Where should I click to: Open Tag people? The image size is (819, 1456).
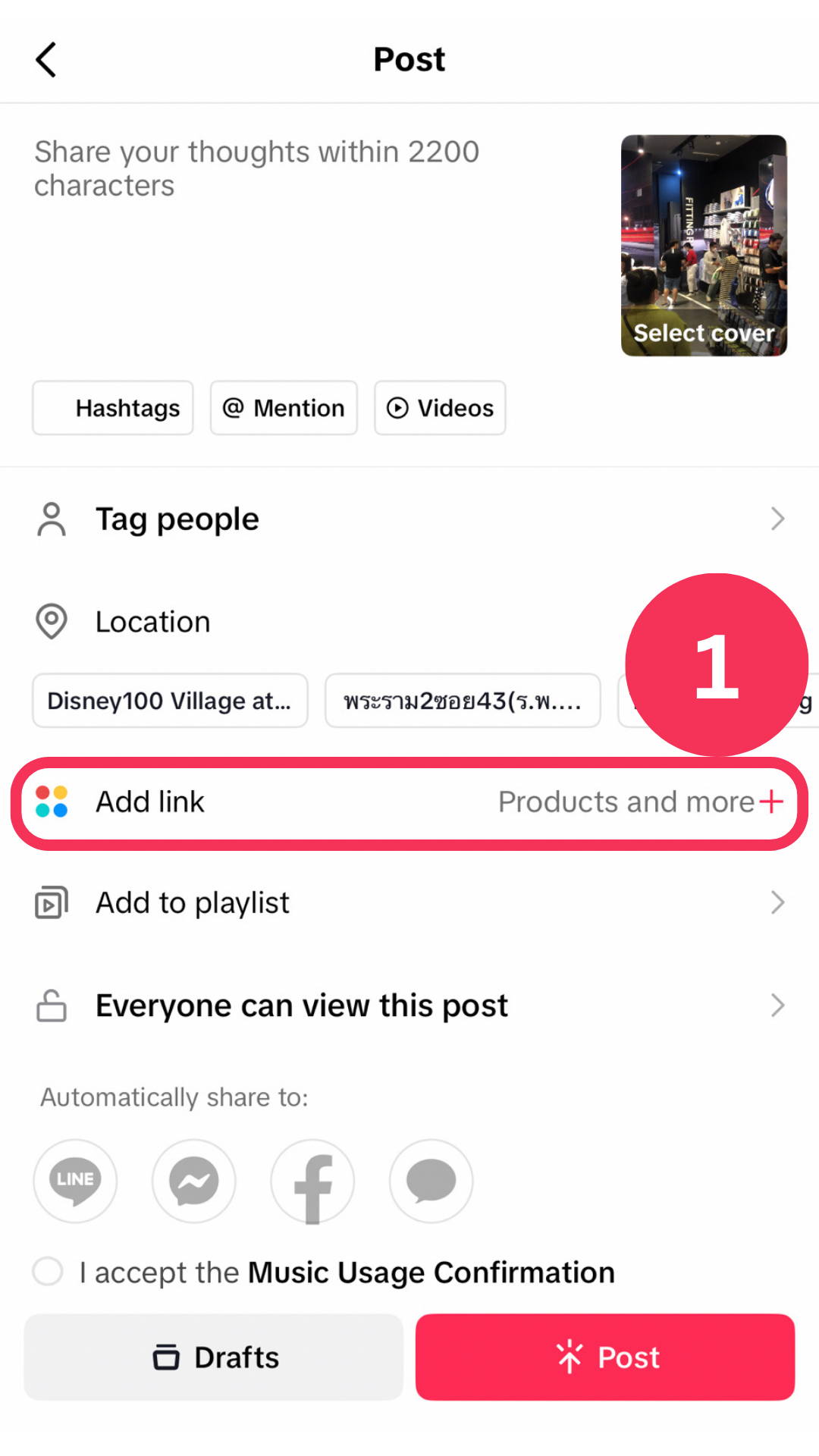point(409,519)
